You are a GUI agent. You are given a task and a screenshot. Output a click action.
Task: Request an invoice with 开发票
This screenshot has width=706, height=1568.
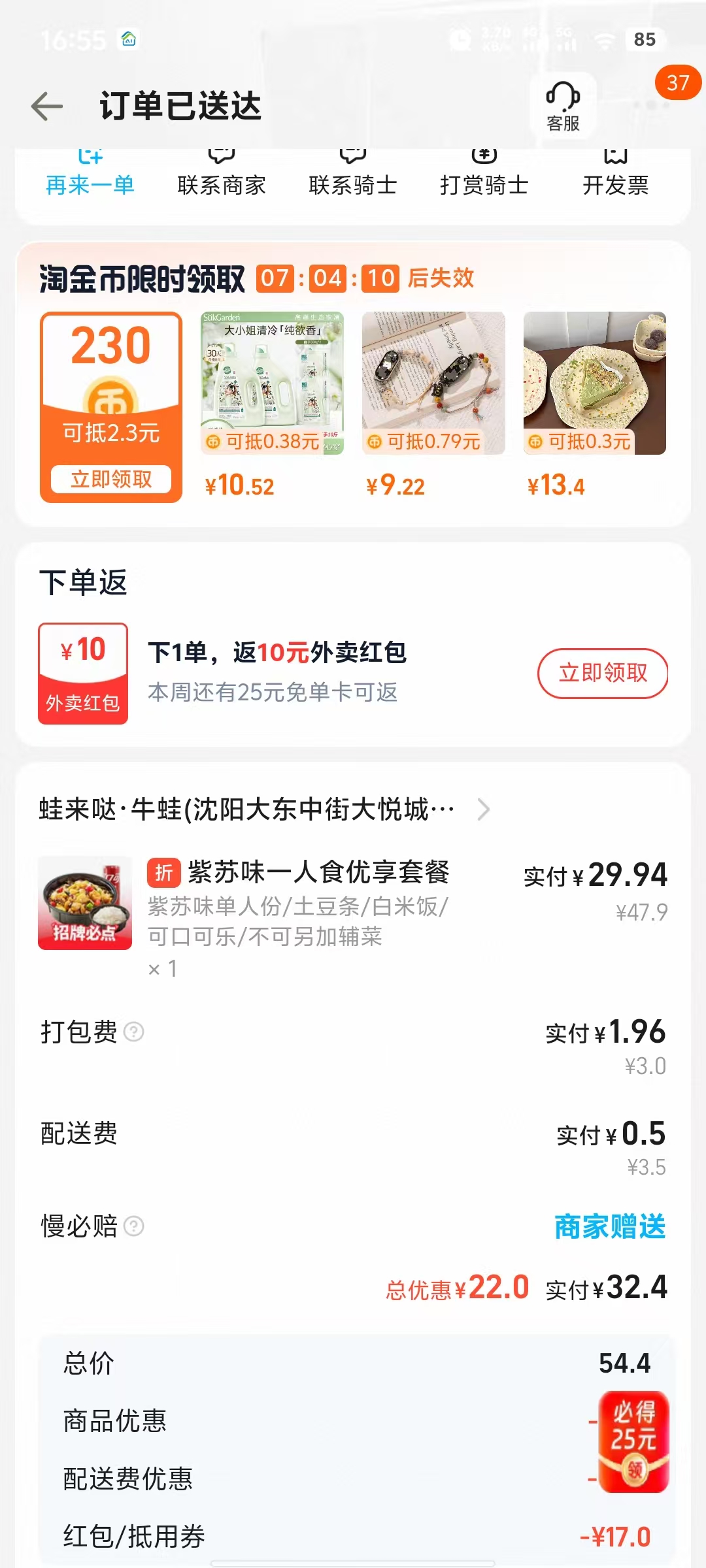pos(615,176)
